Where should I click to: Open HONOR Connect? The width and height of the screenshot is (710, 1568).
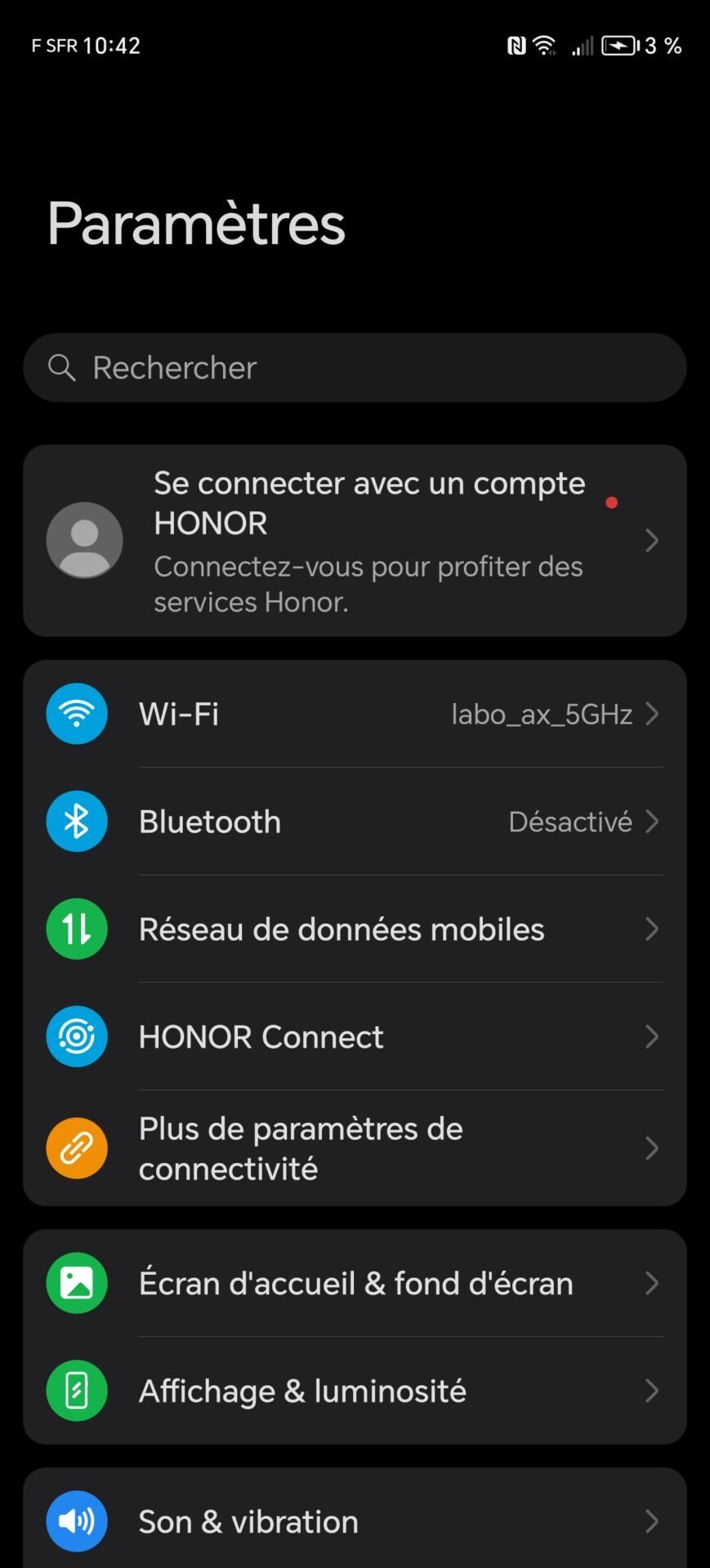coord(355,1037)
